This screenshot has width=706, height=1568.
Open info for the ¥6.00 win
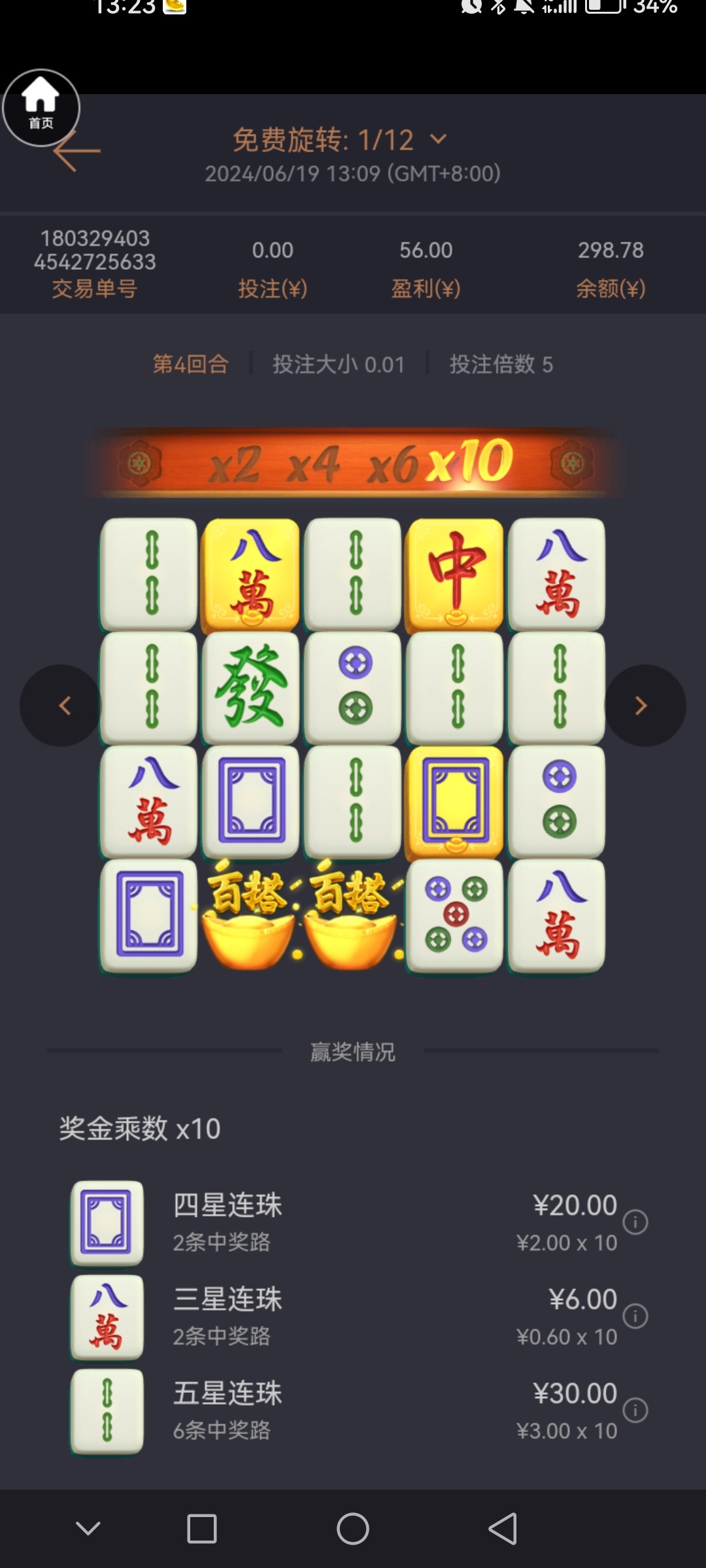[635, 1316]
